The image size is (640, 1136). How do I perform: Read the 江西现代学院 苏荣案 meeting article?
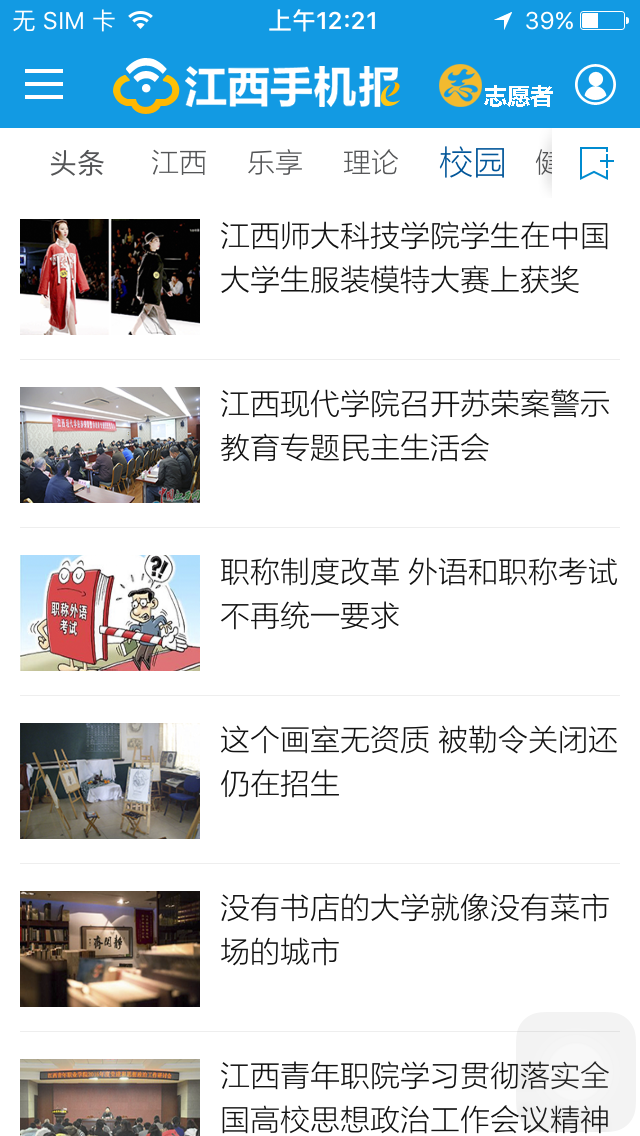coord(414,426)
